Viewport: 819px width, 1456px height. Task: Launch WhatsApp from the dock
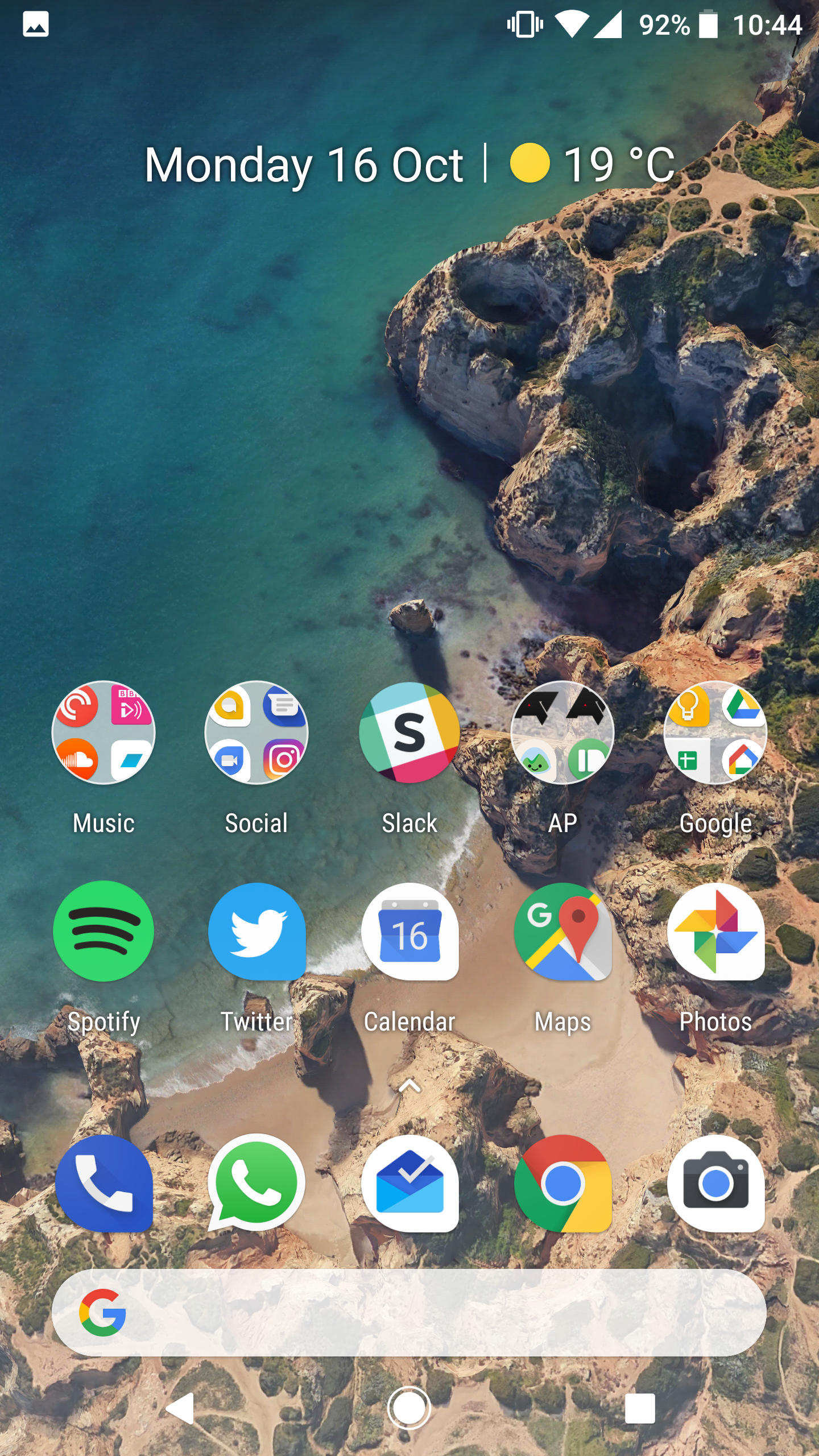(257, 1183)
